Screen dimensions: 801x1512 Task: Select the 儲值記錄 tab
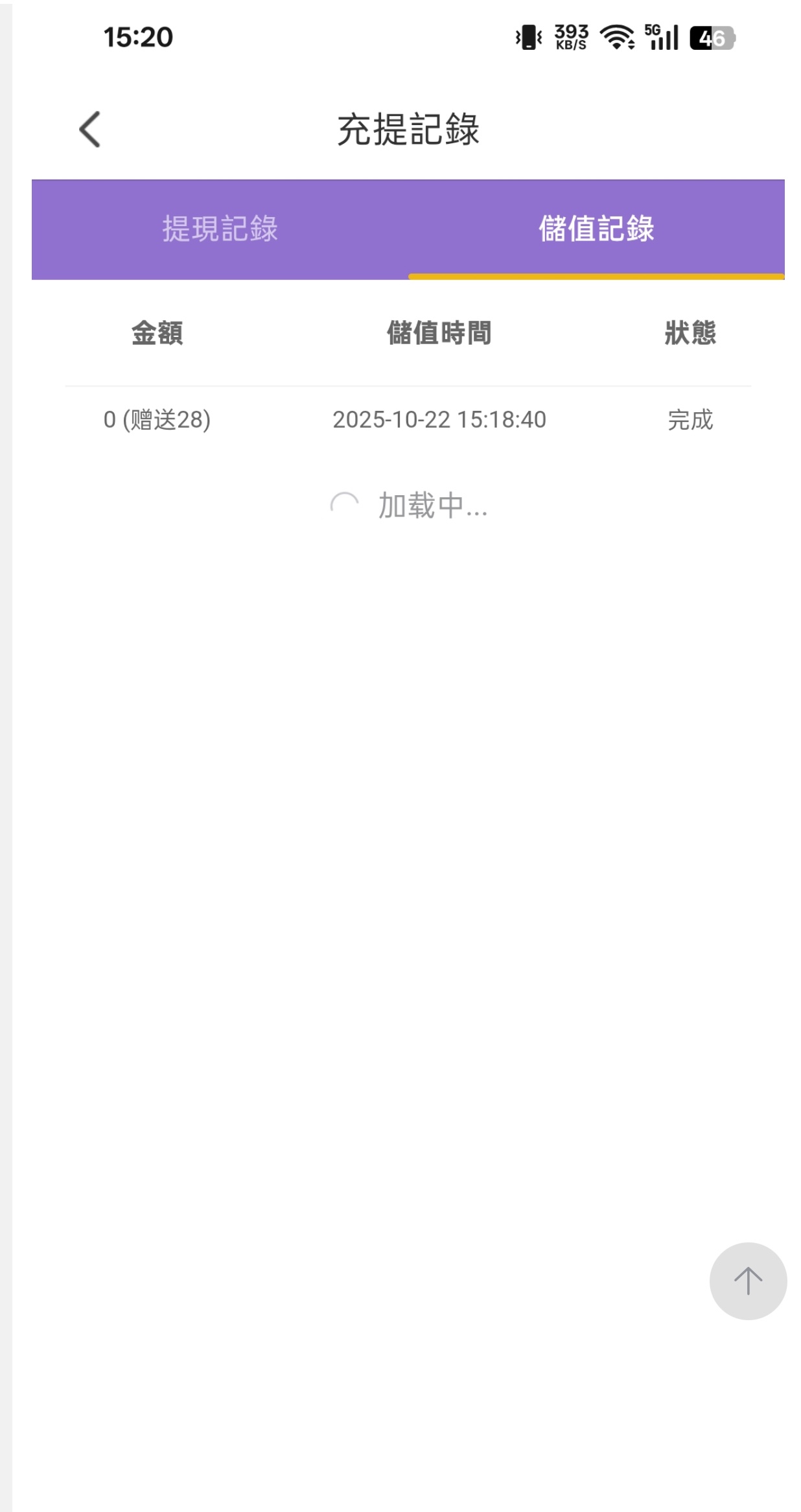pos(596,229)
